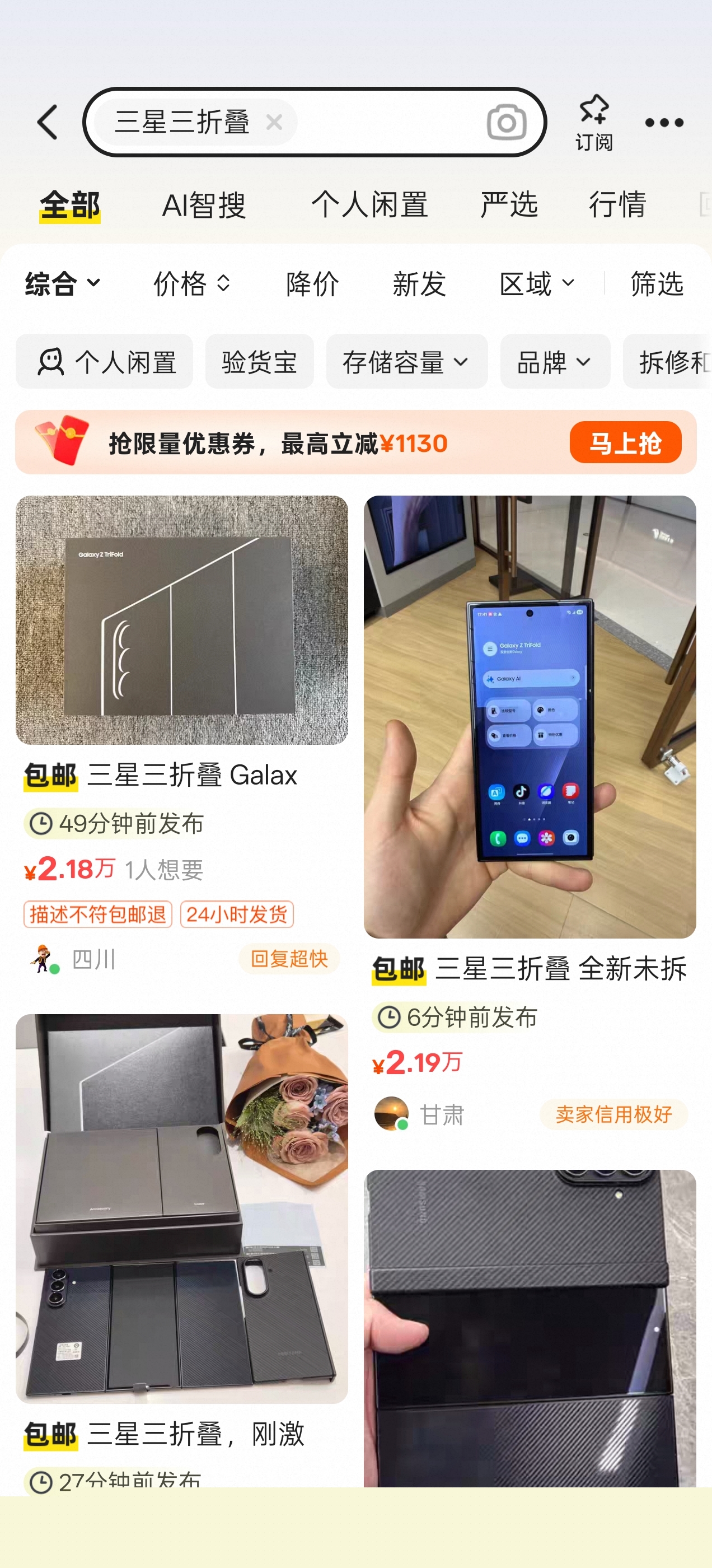Expand the 存储容量 dropdown chip

click(406, 362)
